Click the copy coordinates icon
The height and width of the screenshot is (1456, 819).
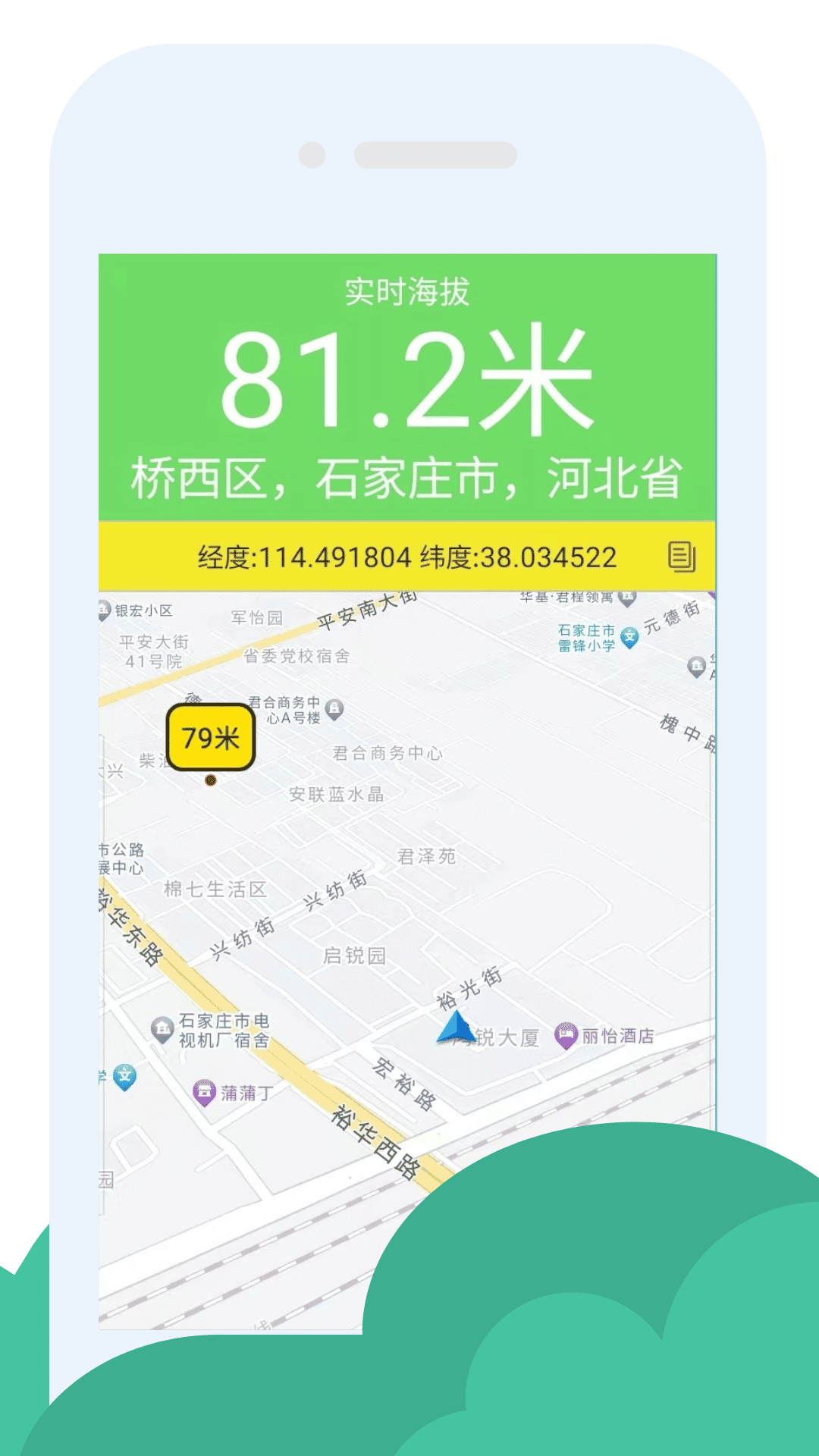(x=683, y=557)
